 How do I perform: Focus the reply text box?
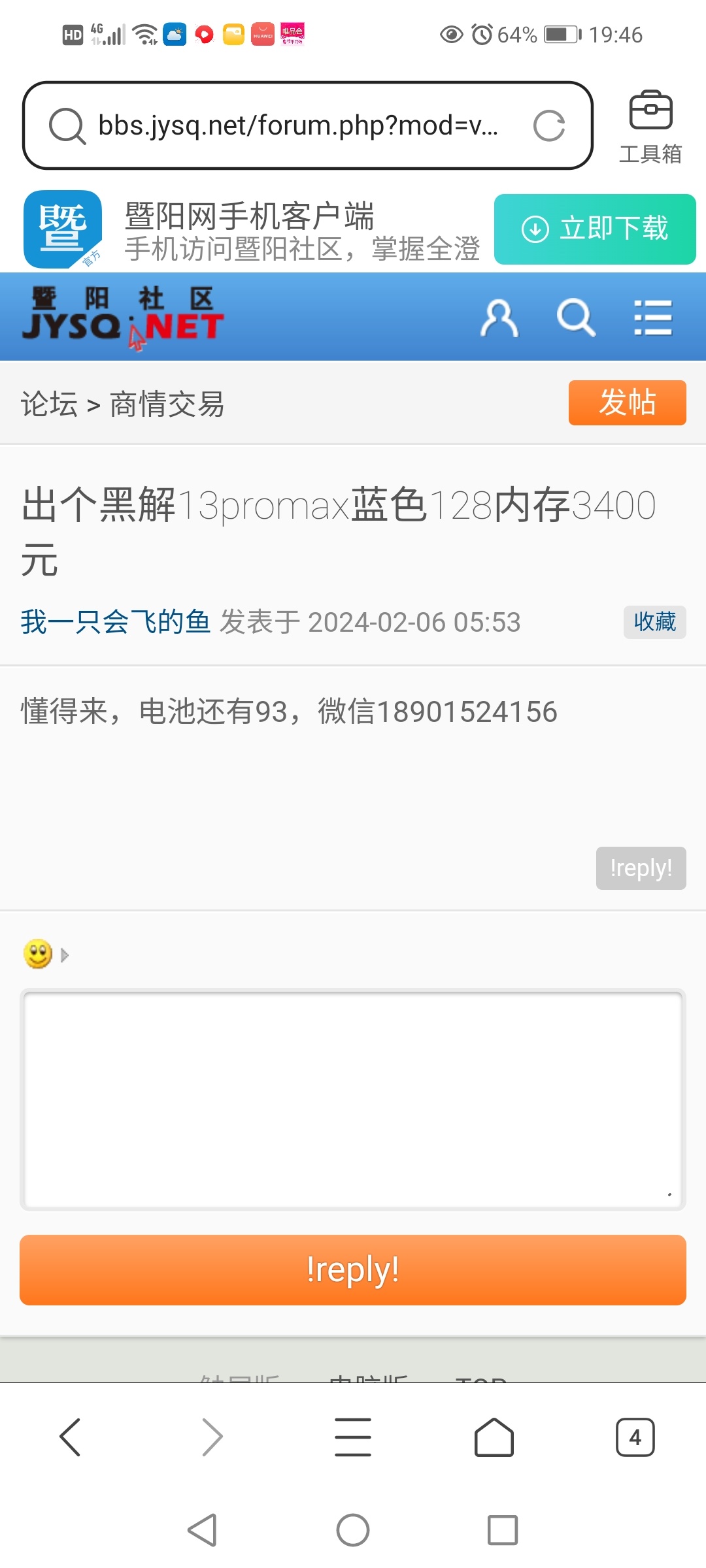(353, 1100)
